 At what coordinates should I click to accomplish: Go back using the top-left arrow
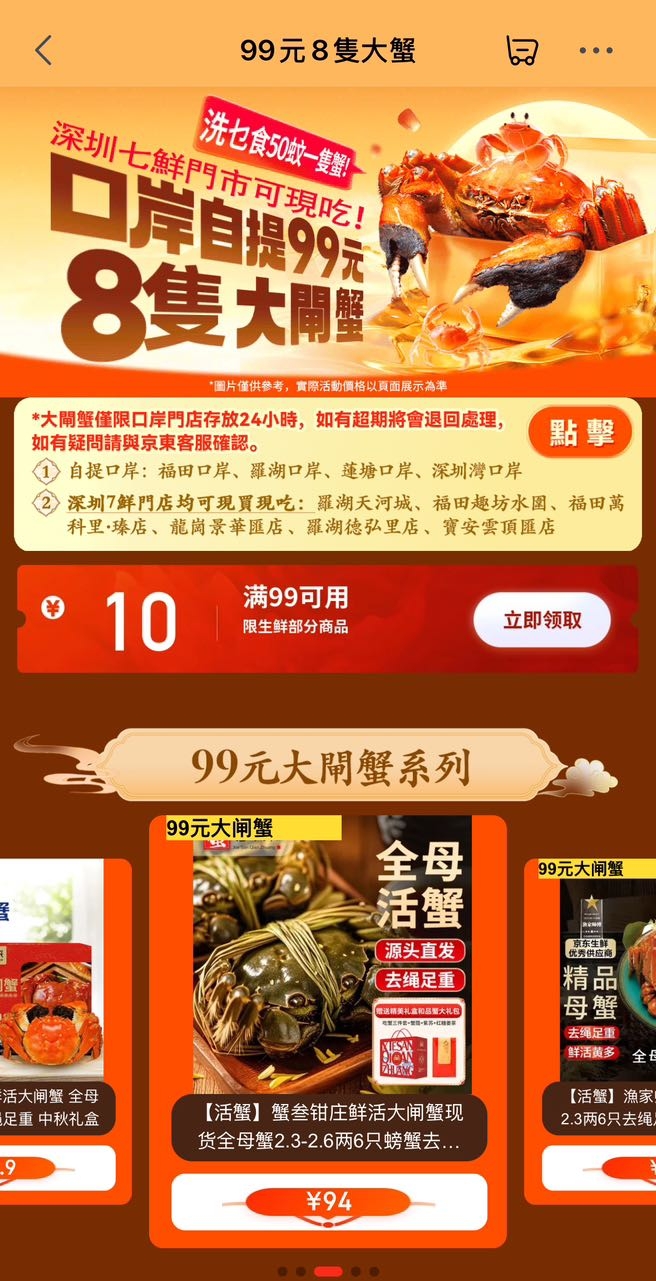pyautogui.click(x=43, y=50)
